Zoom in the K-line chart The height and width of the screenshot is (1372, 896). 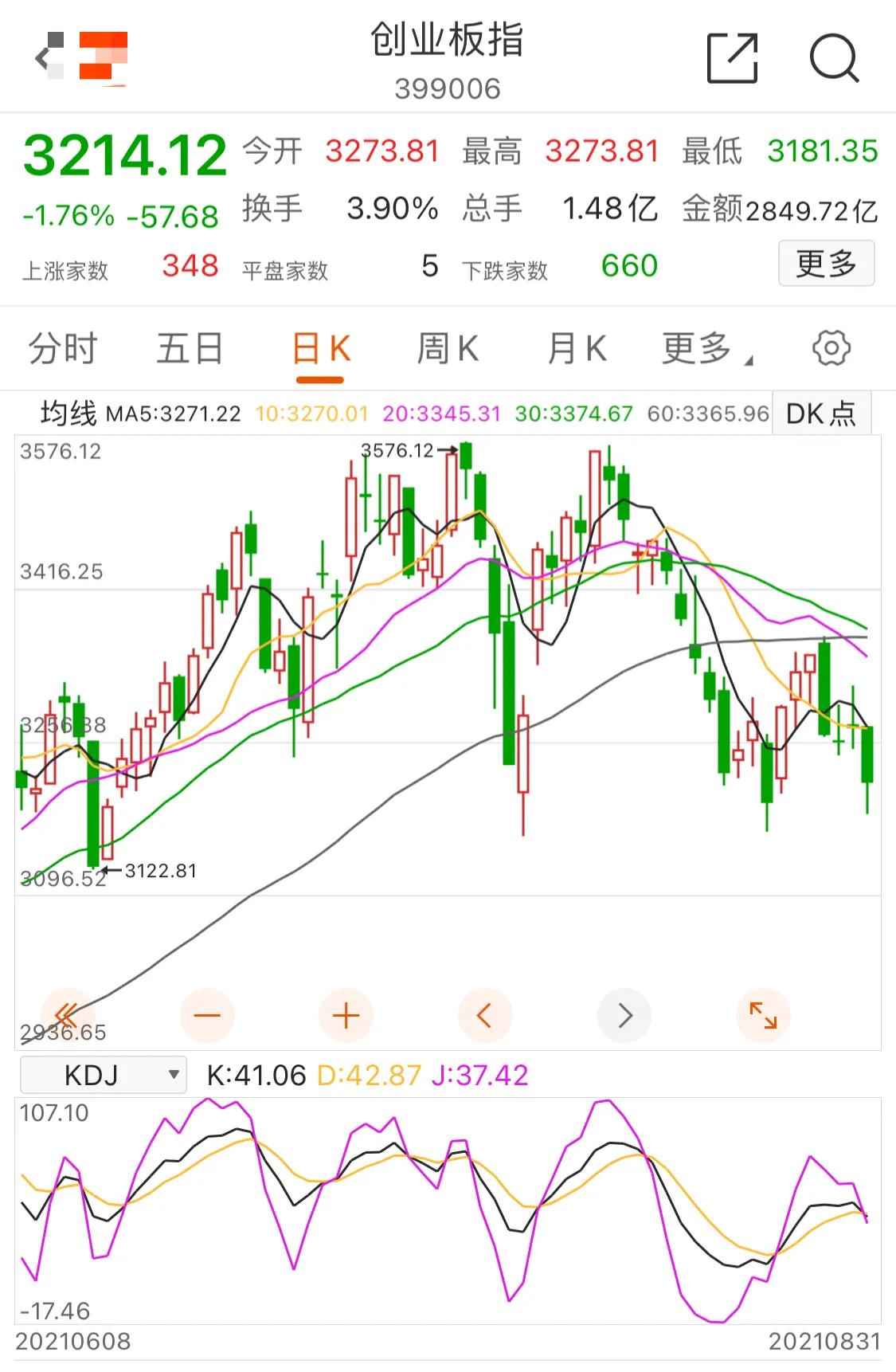[x=345, y=1015]
